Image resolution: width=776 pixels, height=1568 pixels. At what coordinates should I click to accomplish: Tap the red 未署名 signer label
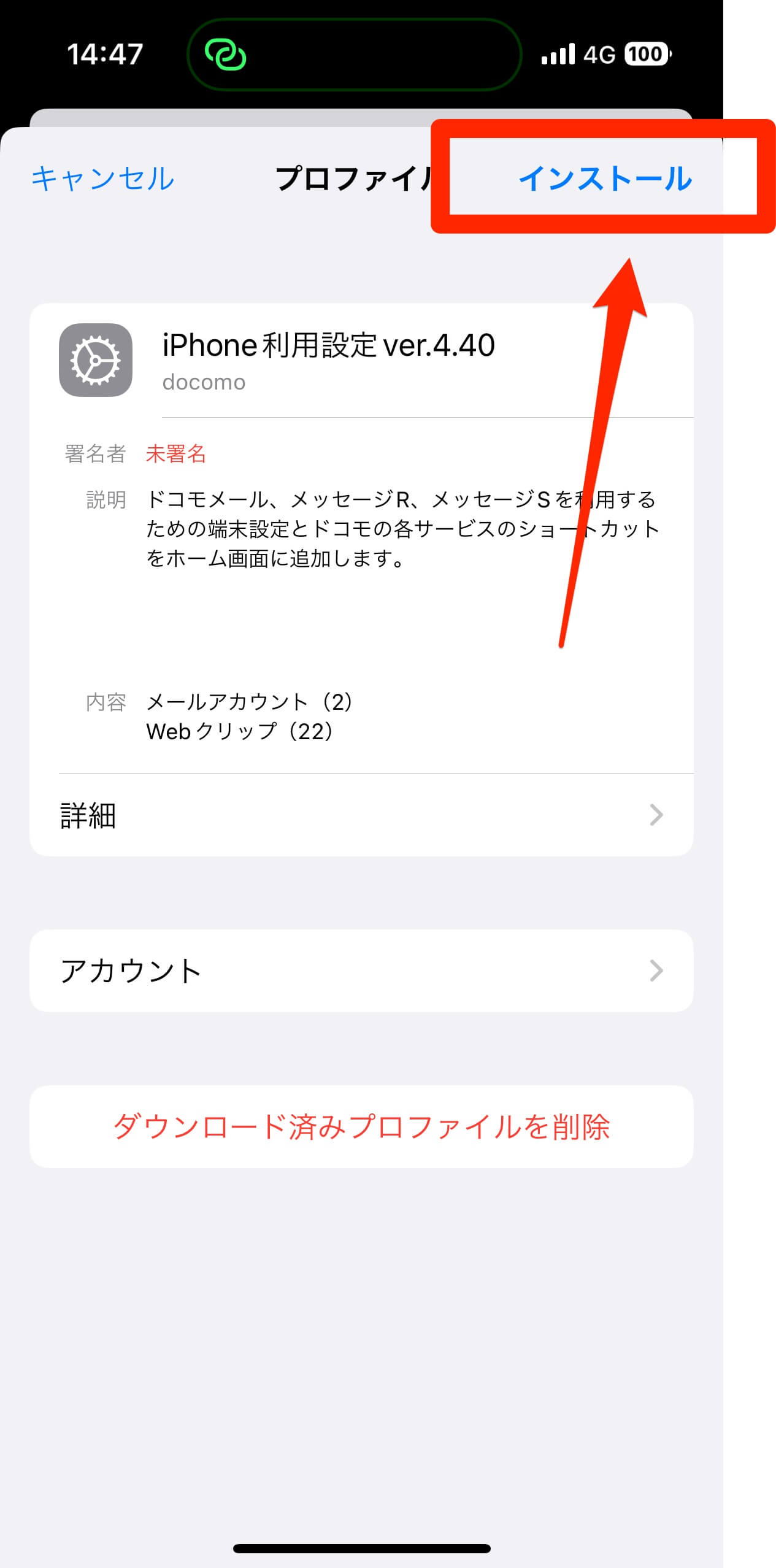(x=175, y=455)
